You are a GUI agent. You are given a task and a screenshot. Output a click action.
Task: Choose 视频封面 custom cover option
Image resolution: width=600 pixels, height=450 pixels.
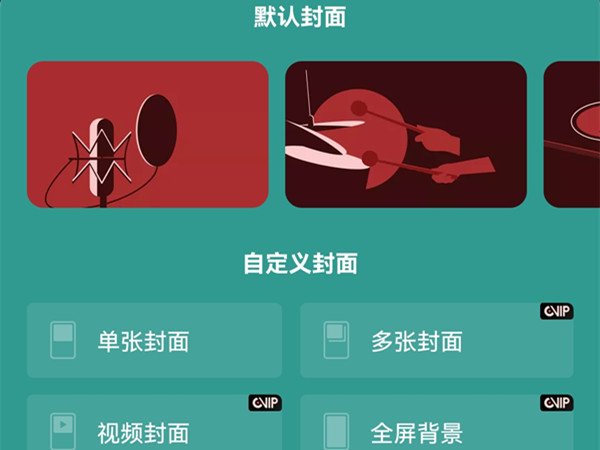154,426
